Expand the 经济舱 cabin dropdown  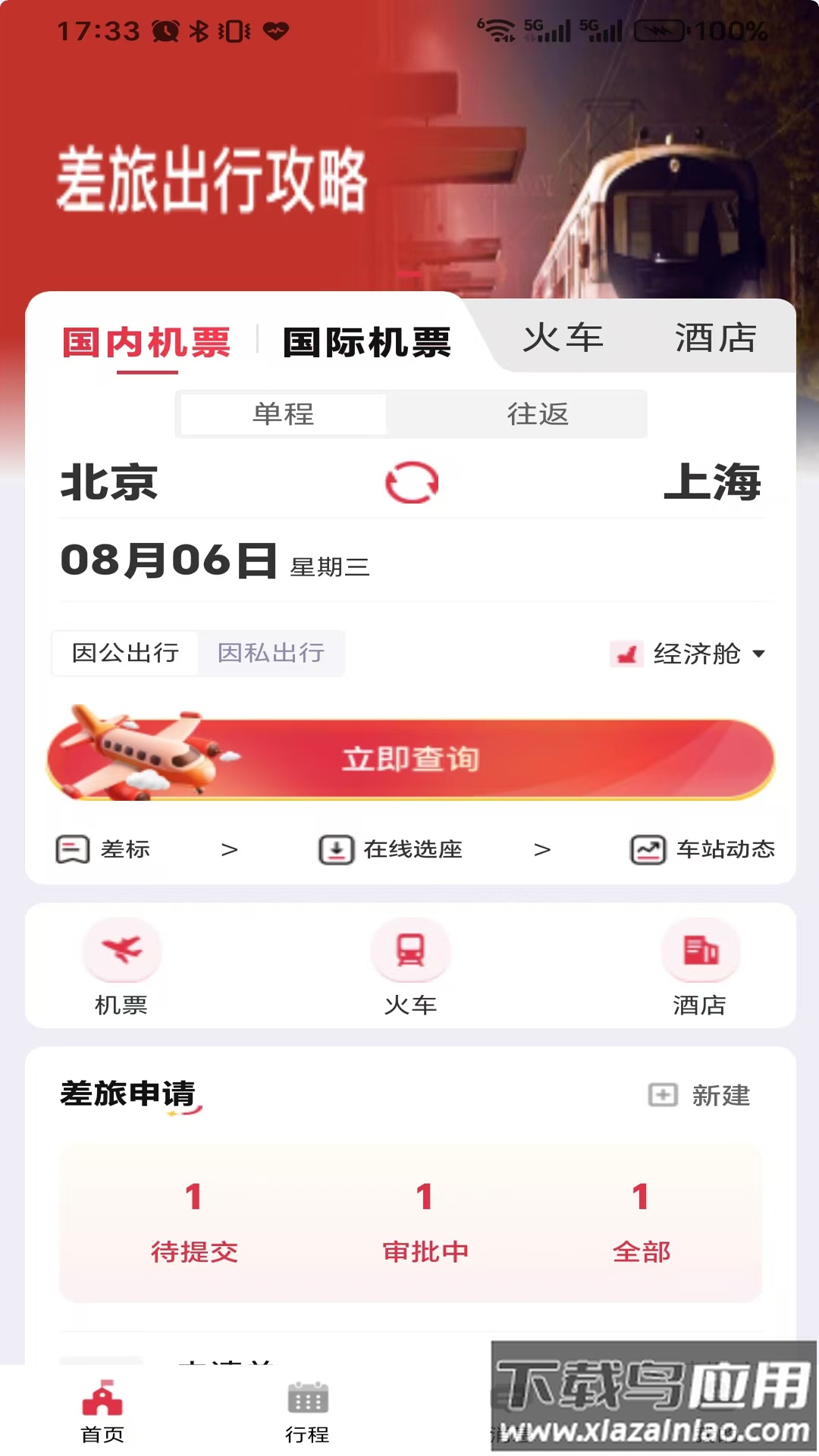[x=708, y=654]
